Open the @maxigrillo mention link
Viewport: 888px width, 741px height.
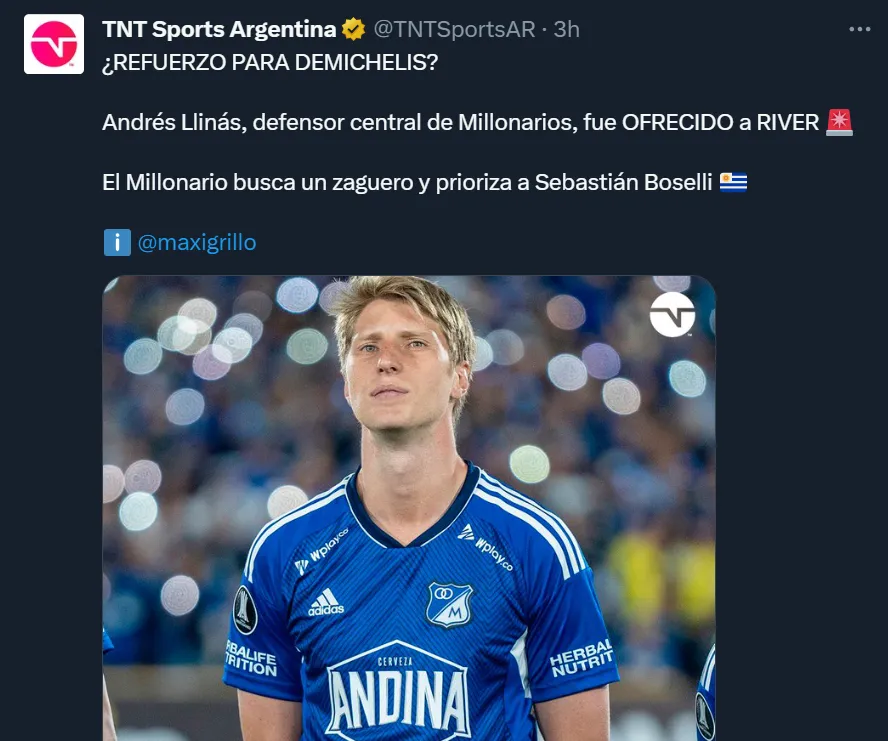[x=196, y=243]
